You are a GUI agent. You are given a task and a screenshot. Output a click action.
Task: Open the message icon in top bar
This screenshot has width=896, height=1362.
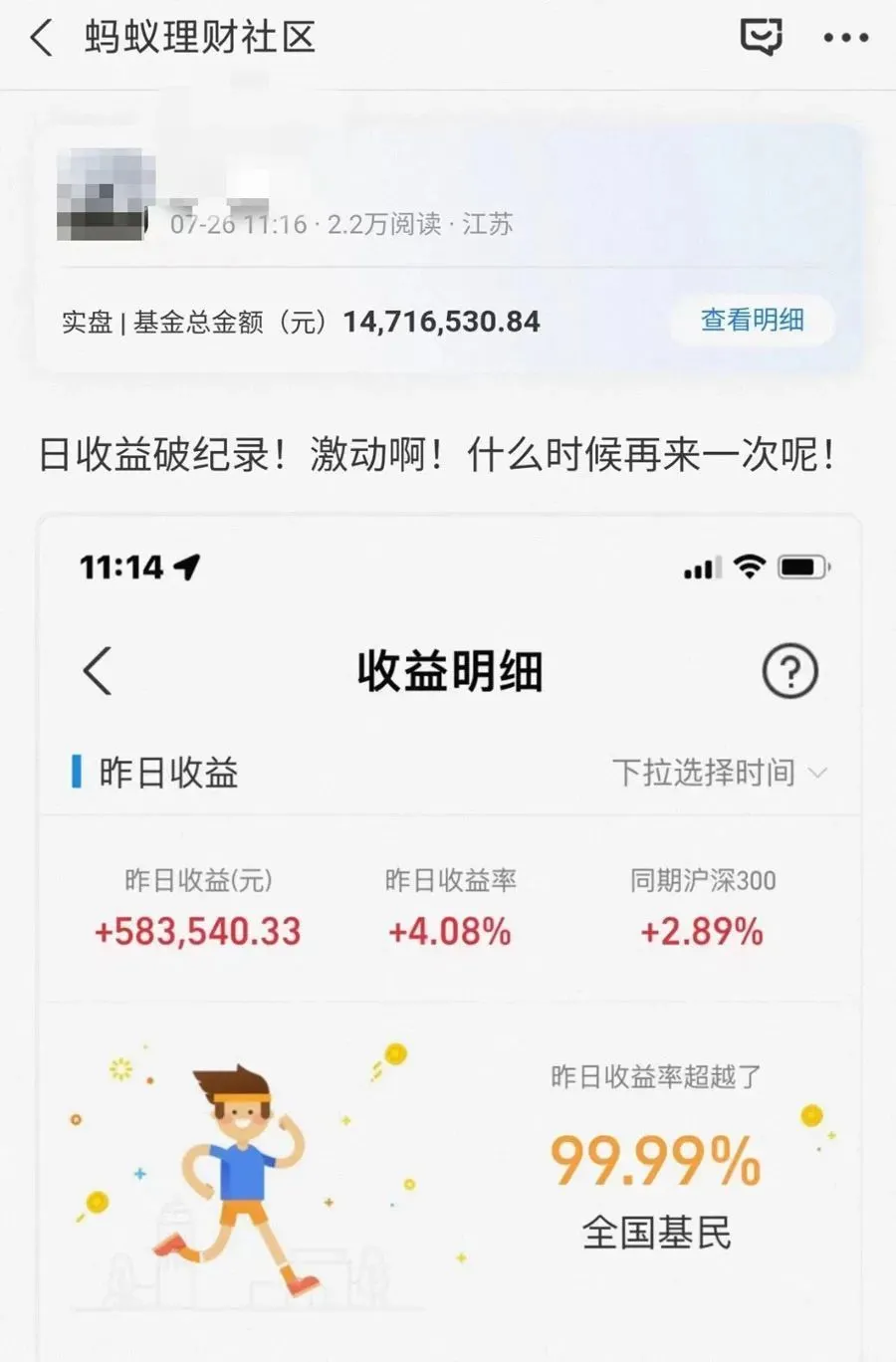click(x=761, y=37)
